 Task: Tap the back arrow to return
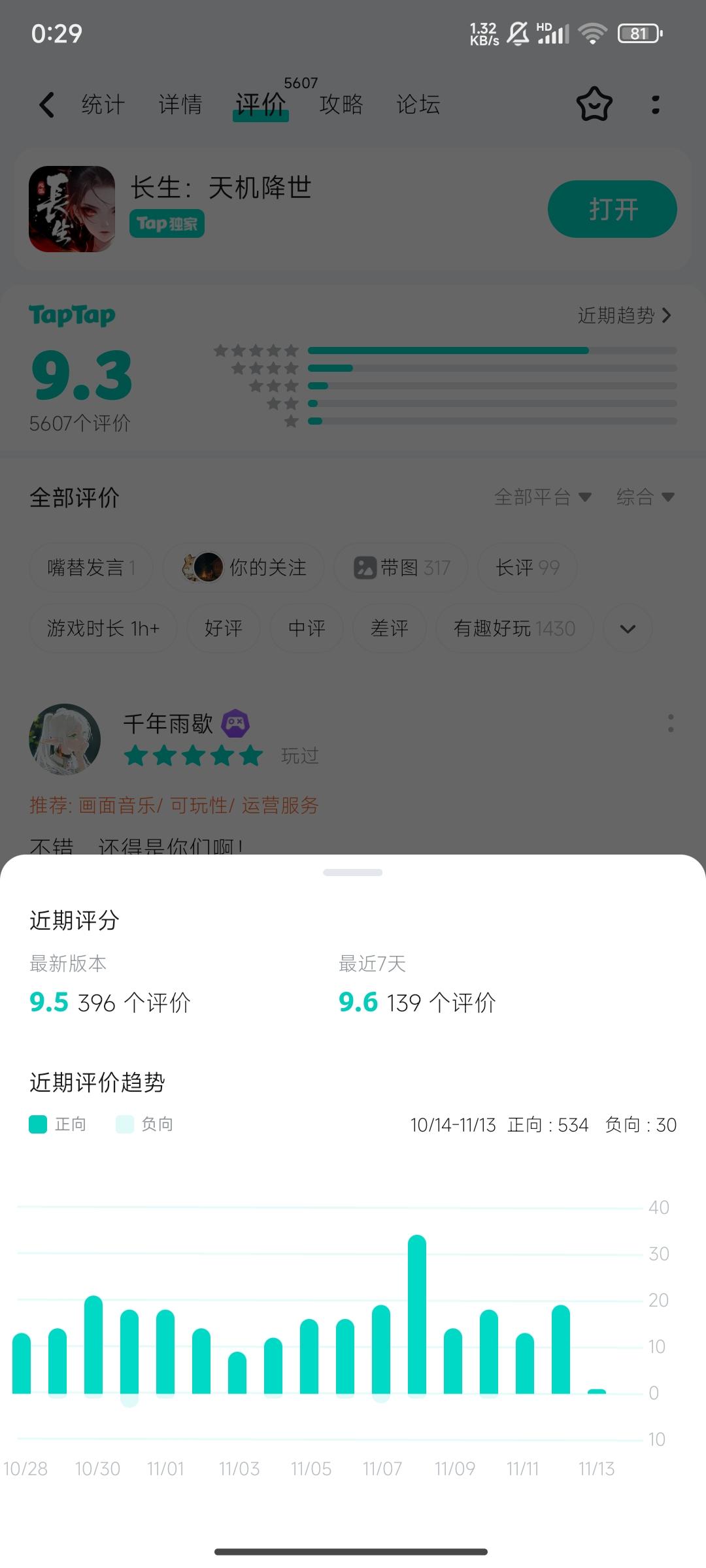[46, 105]
